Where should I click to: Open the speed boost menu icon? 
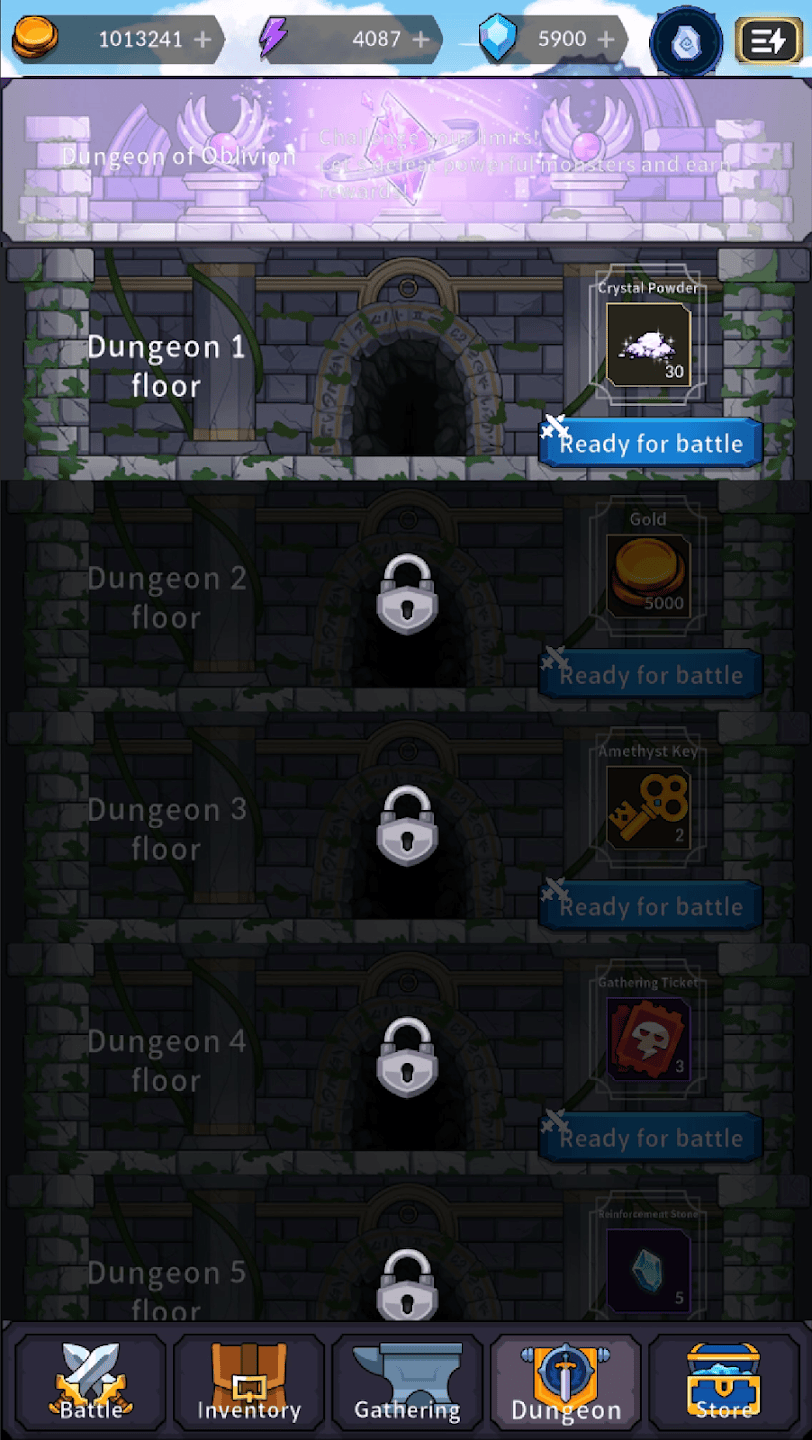click(x=768, y=41)
